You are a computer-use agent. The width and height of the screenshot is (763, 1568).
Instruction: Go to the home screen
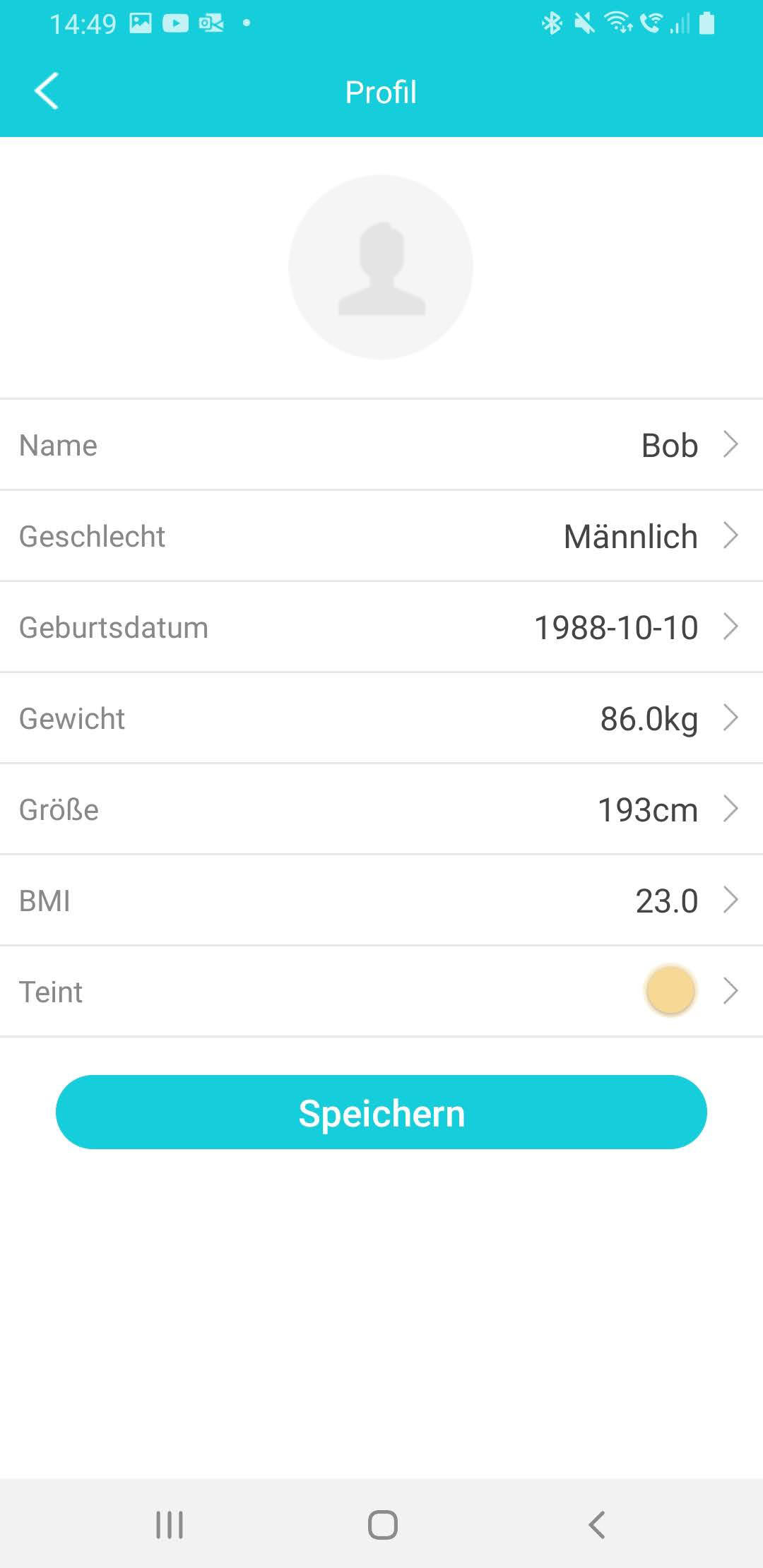(382, 1525)
